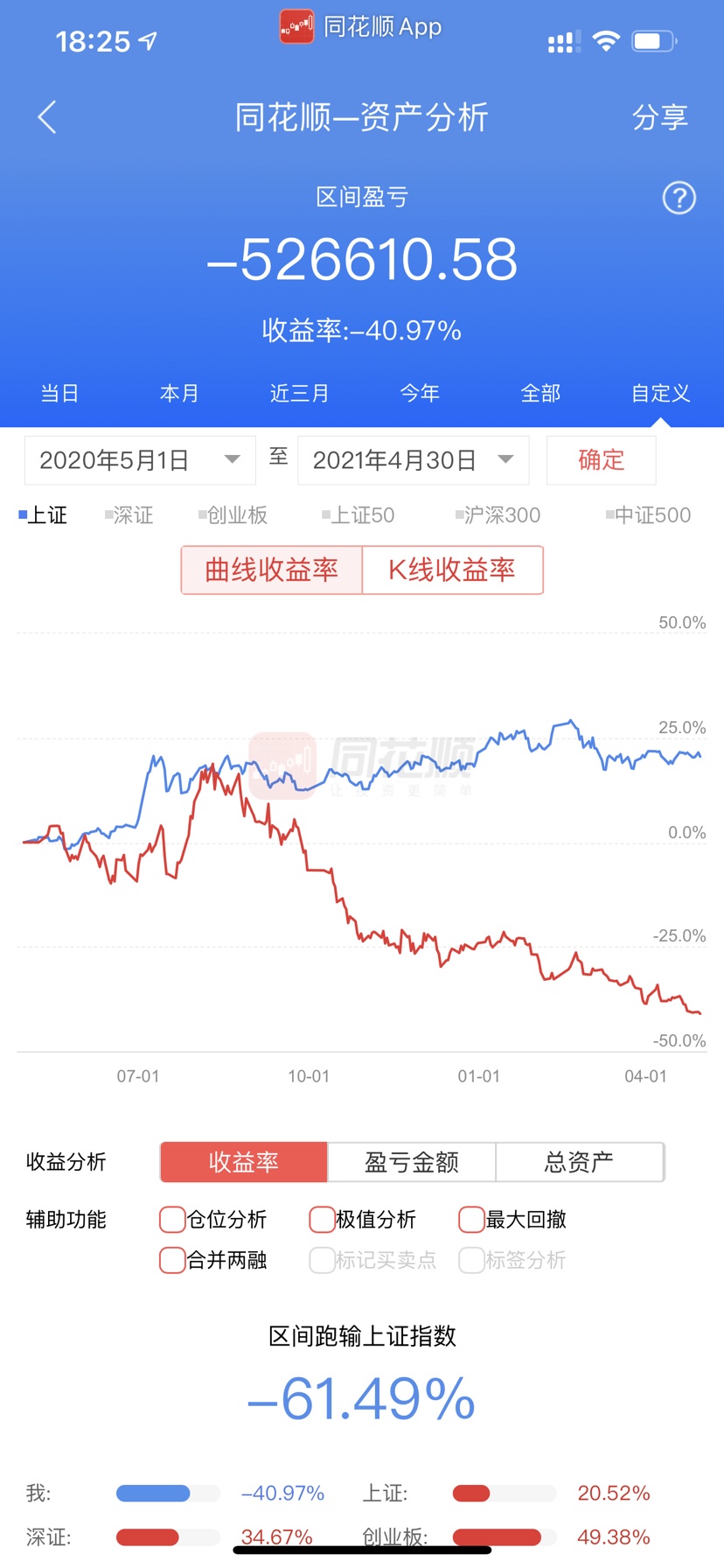Open the start date dropdown 2020年5月1日
This screenshot has width=724, height=1568.
coord(140,460)
